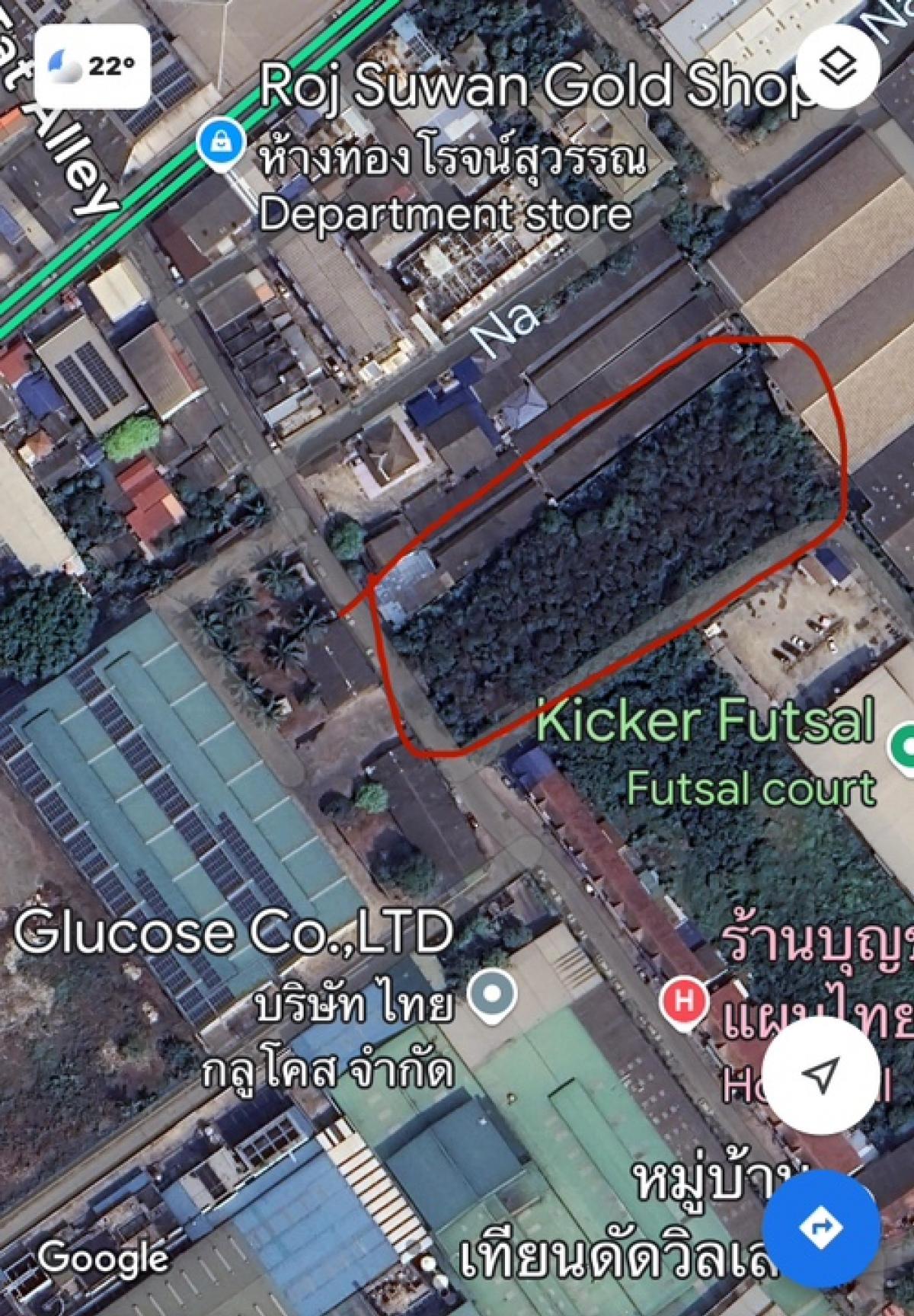Select the Roj Suwan Gold Shop marker
Screen dimensions: 914x1316
click(221, 143)
